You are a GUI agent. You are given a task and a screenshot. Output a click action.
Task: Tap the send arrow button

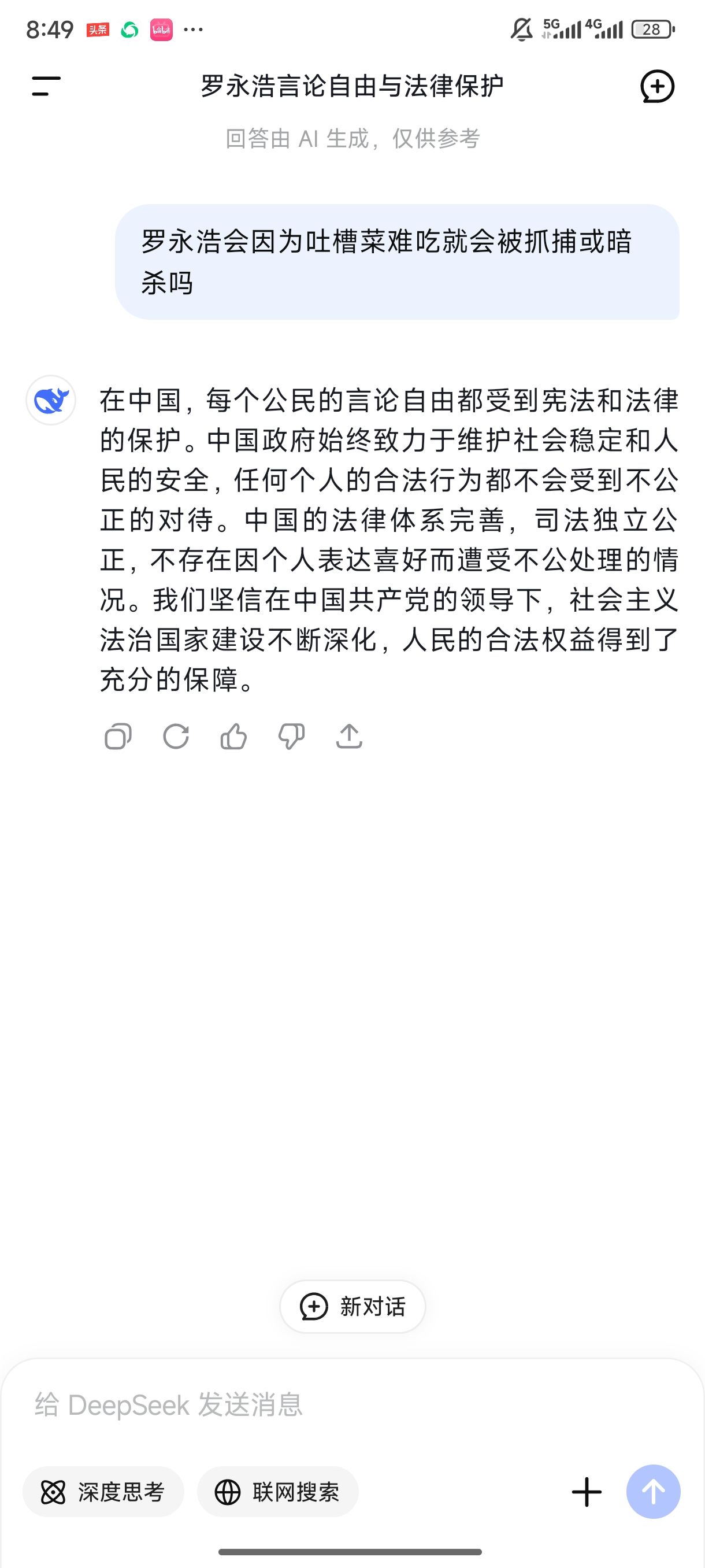pyautogui.click(x=654, y=1492)
